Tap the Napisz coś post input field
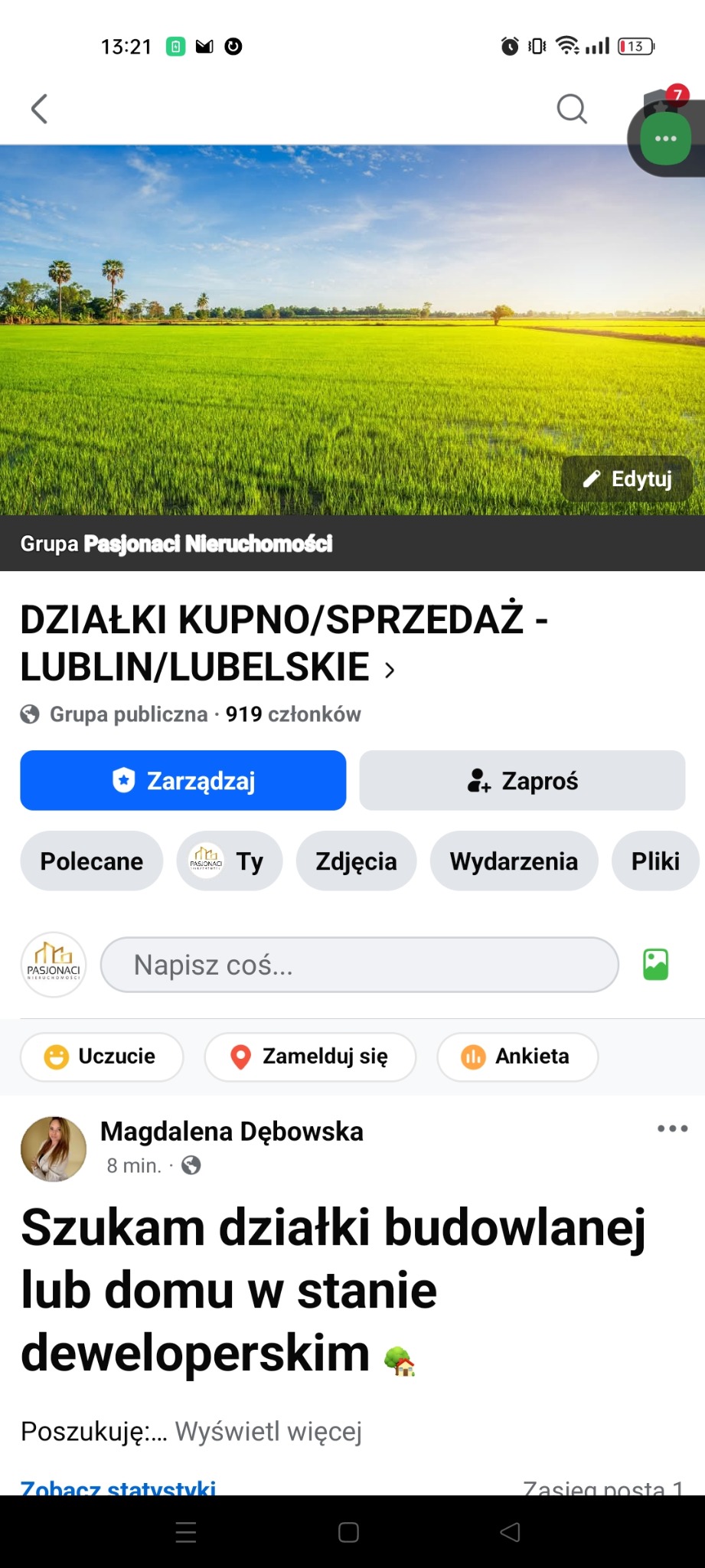This screenshot has width=705, height=1568. pos(360,964)
